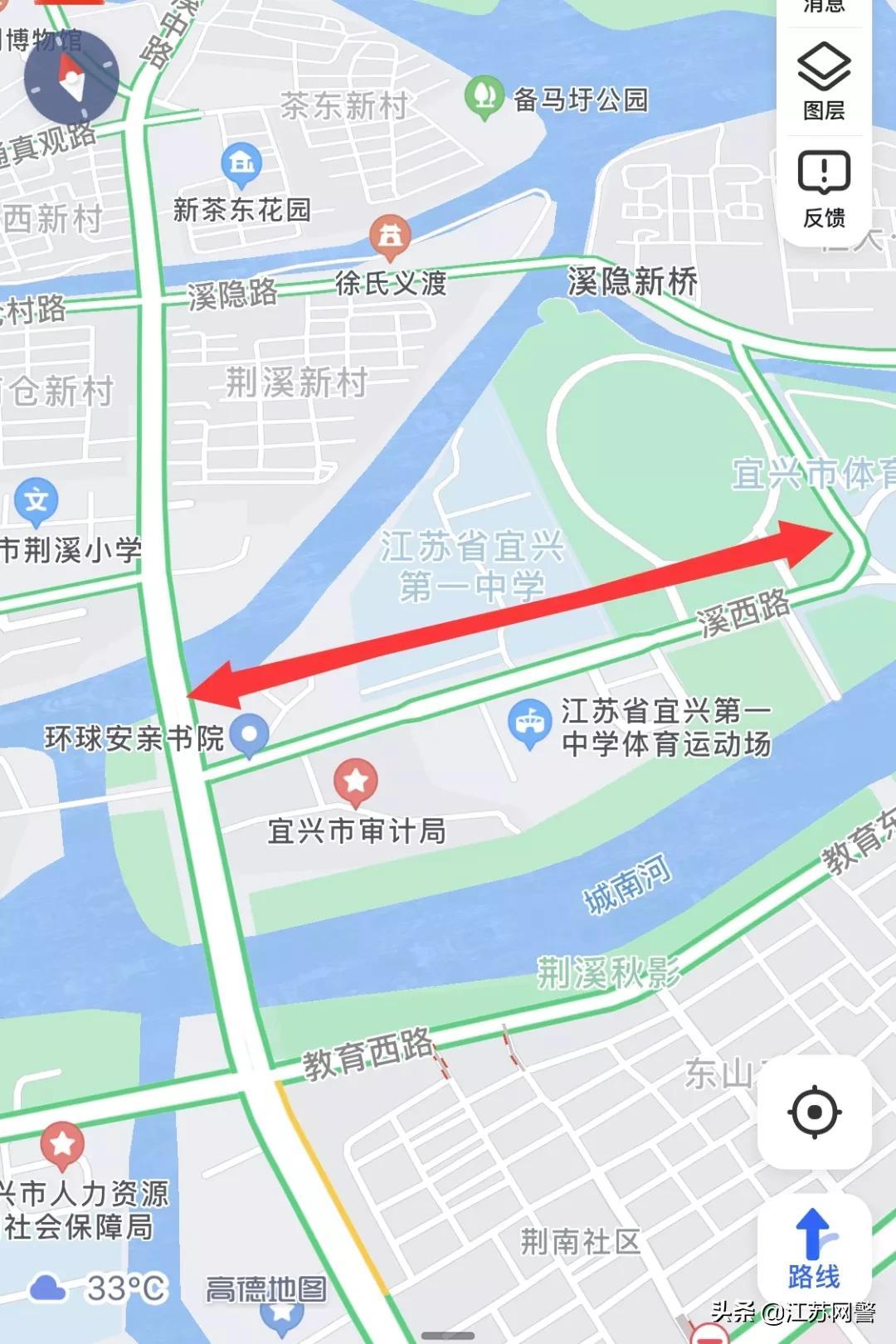Select the 人力资源社会保障局 marker
Viewport: 896px width, 1344px height.
click(62, 1145)
